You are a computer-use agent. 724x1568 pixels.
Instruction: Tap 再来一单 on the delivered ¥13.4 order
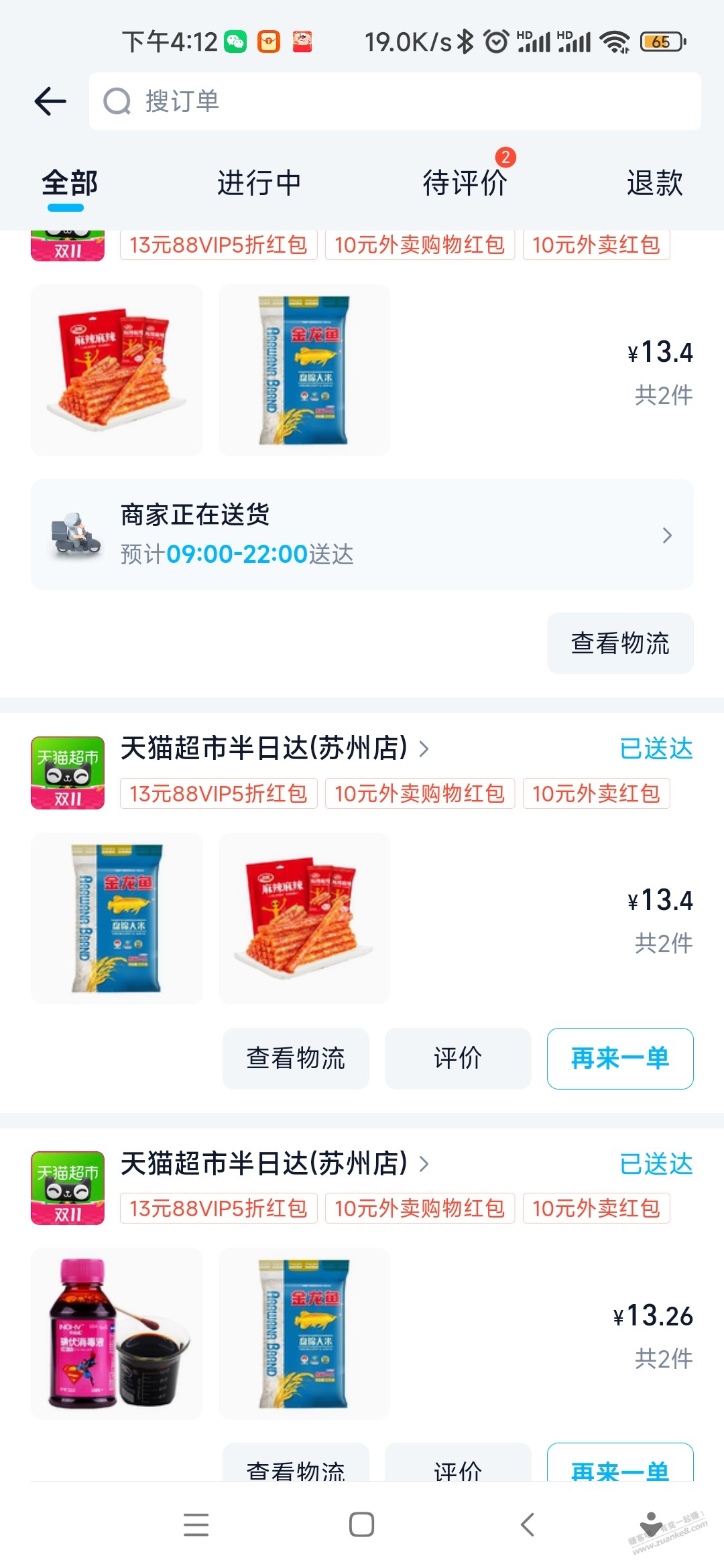click(x=620, y=1059)
